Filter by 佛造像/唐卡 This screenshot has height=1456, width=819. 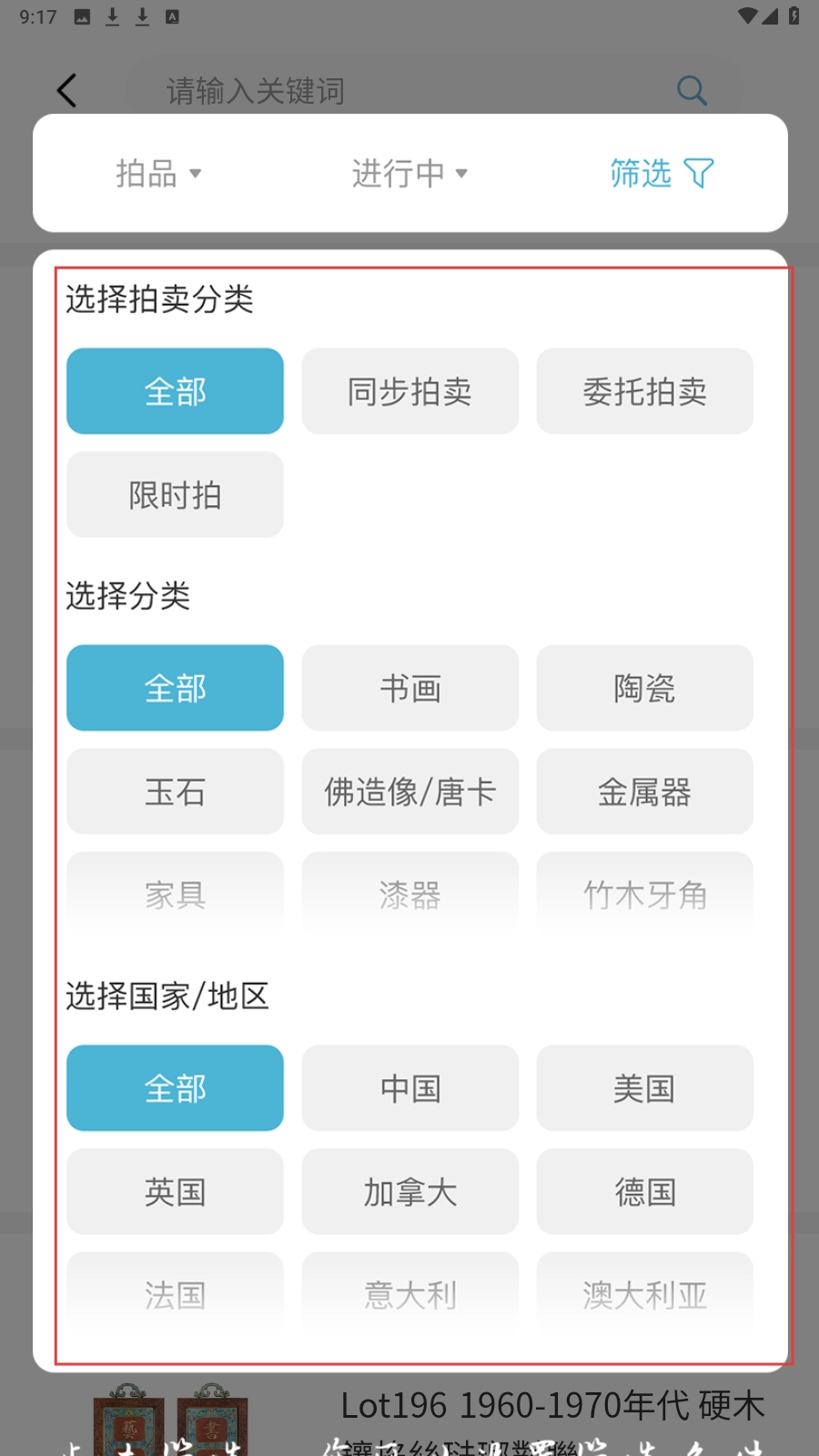click(409, 792)
